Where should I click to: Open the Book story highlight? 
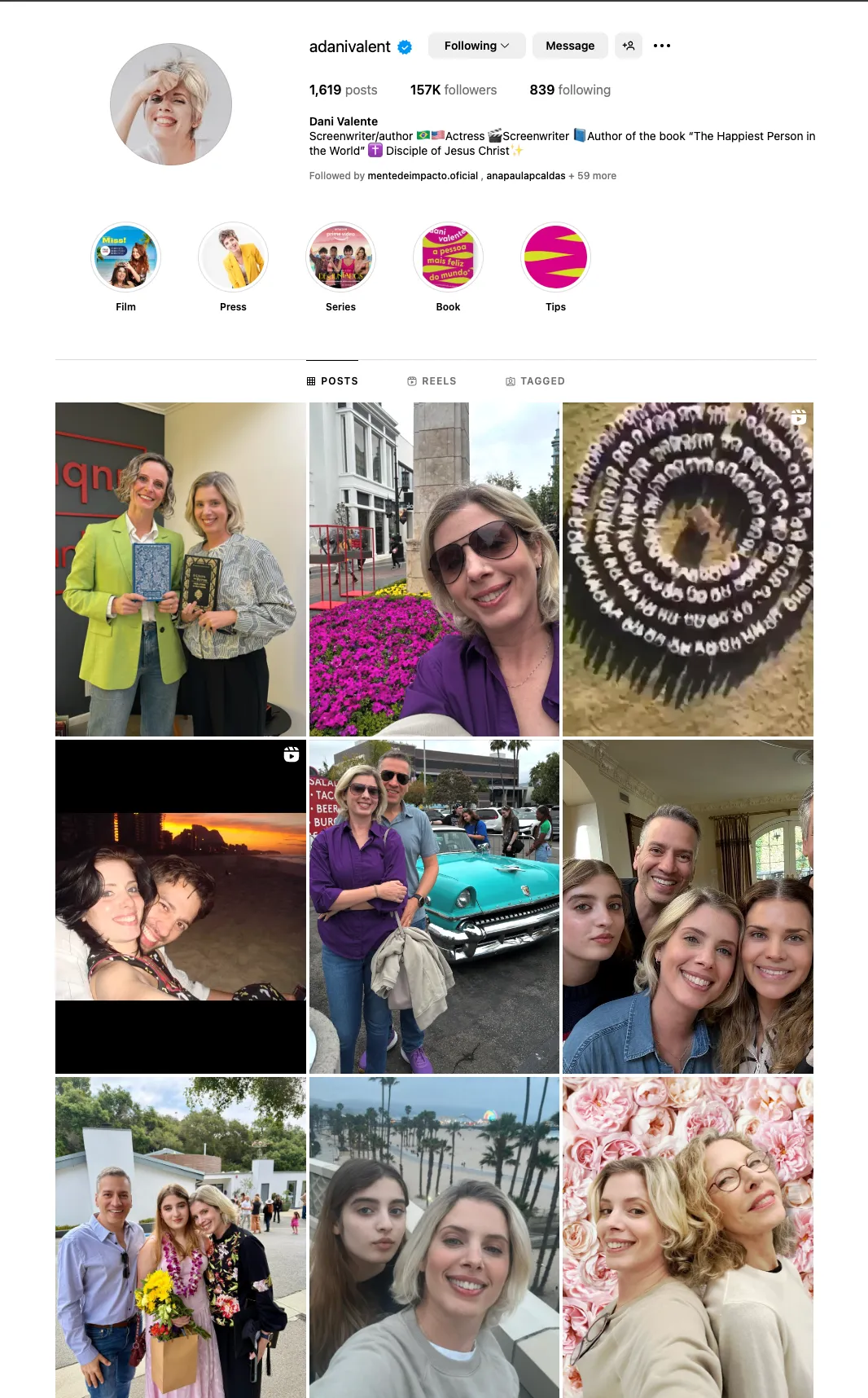448,267
